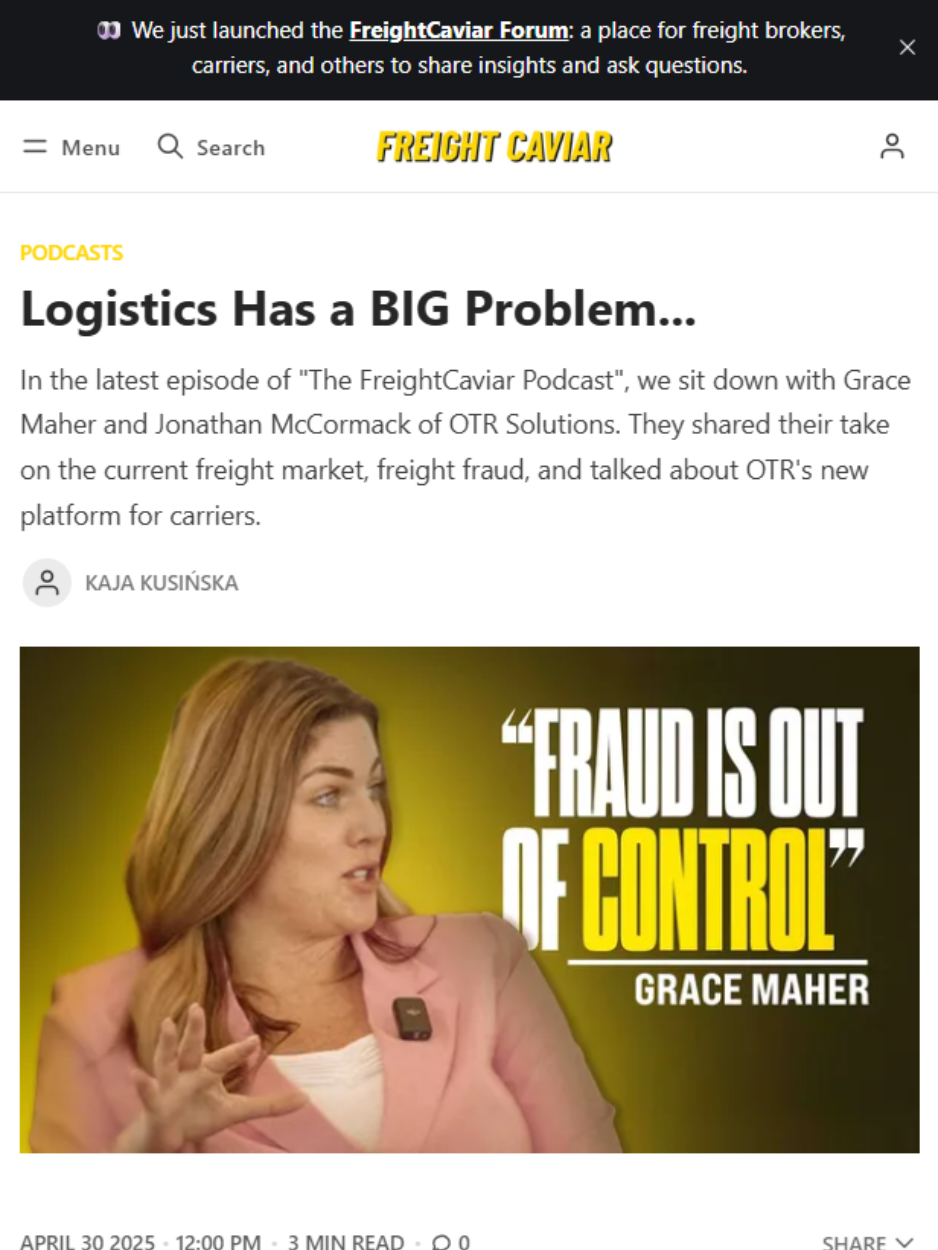Expand the Share options
This screenshot has height=1250, width=938.
(x=866, y=1242)
